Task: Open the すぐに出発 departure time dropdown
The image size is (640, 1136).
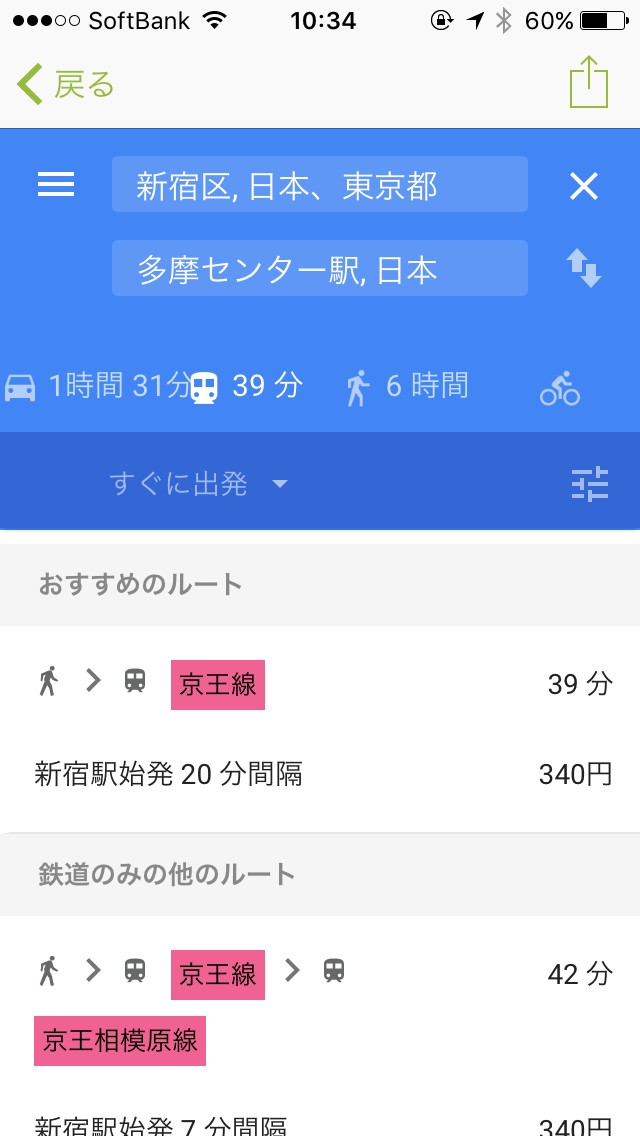Action: 198,484
